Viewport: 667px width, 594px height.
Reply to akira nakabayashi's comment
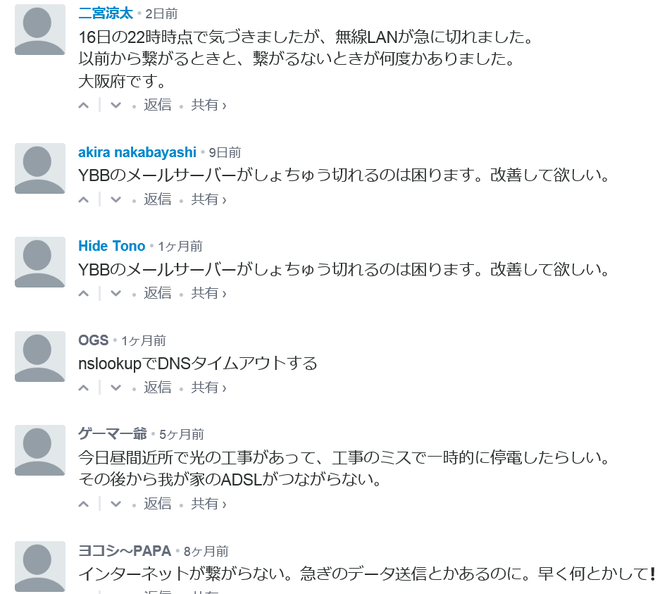(x=157, y=200)
